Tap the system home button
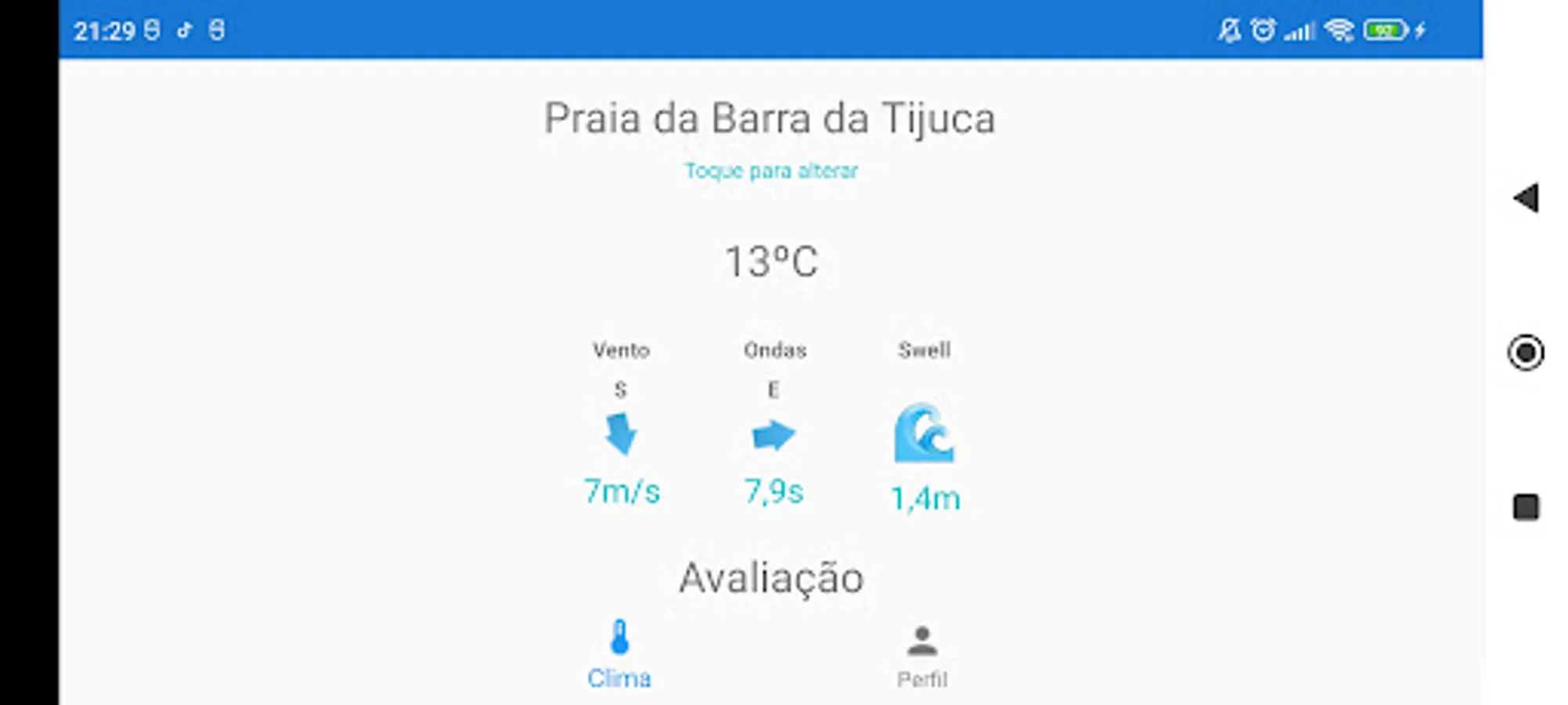 click(x=1526, y=352)
